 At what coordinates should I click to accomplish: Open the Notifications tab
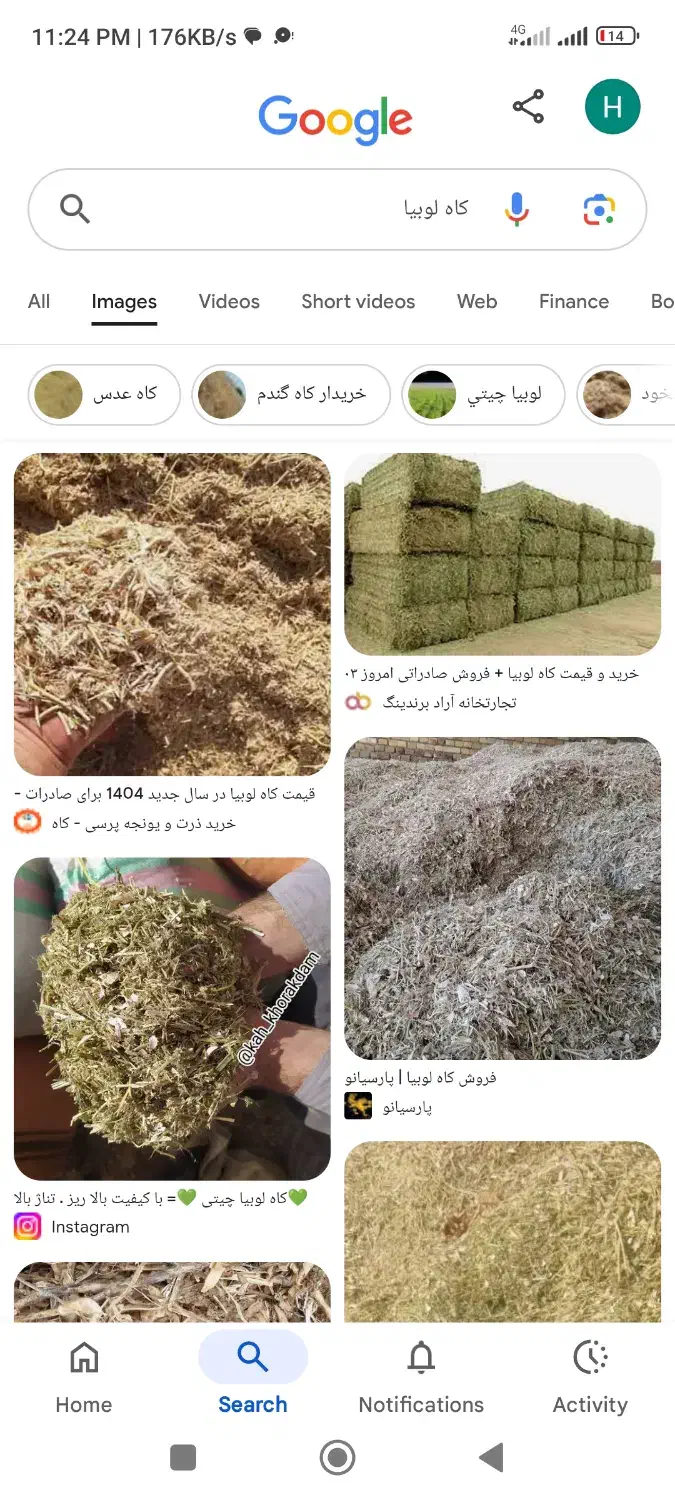(x=421, y=1378)
